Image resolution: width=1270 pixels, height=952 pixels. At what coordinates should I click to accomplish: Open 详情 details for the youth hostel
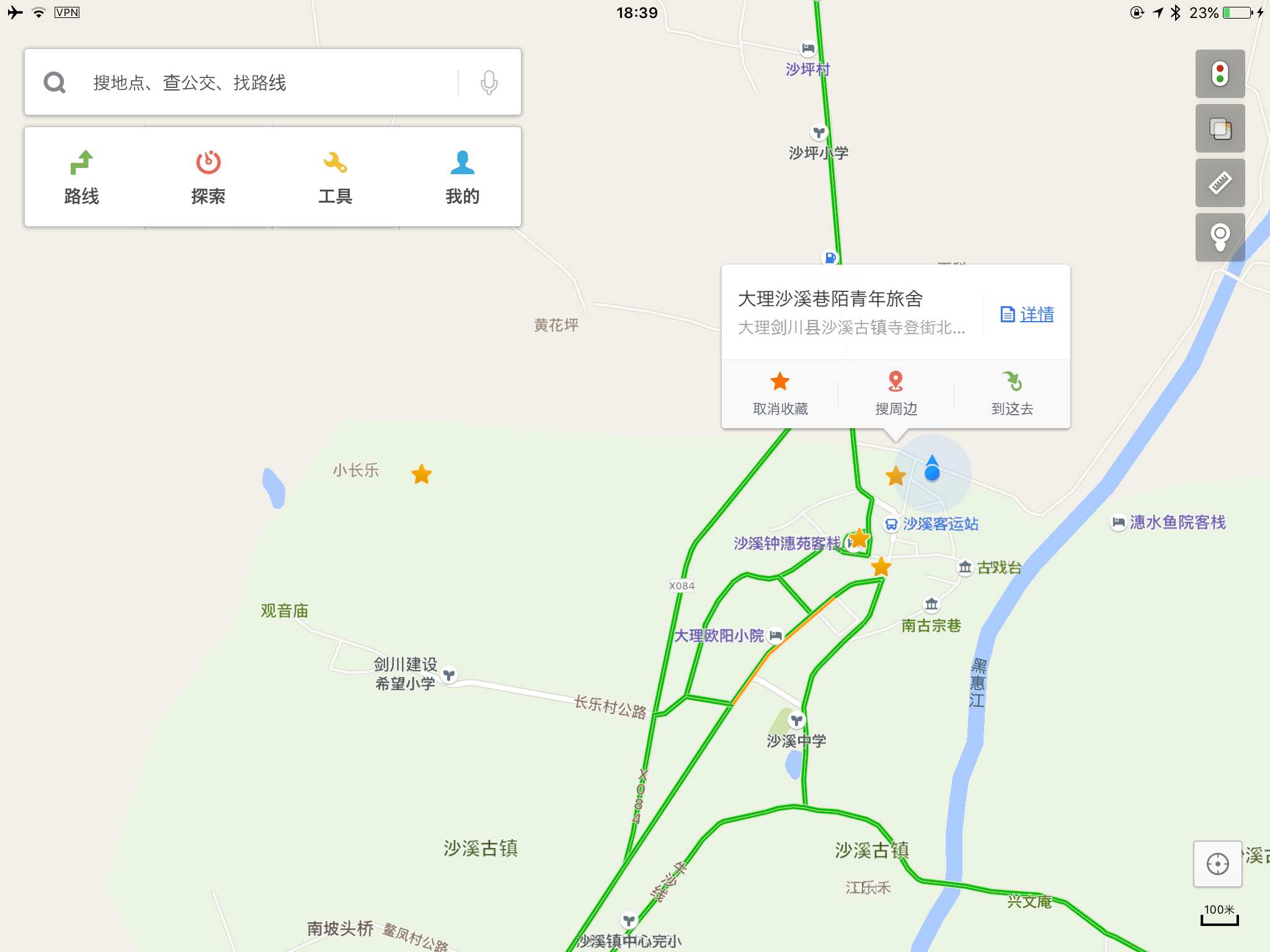tap(1027, 314)
